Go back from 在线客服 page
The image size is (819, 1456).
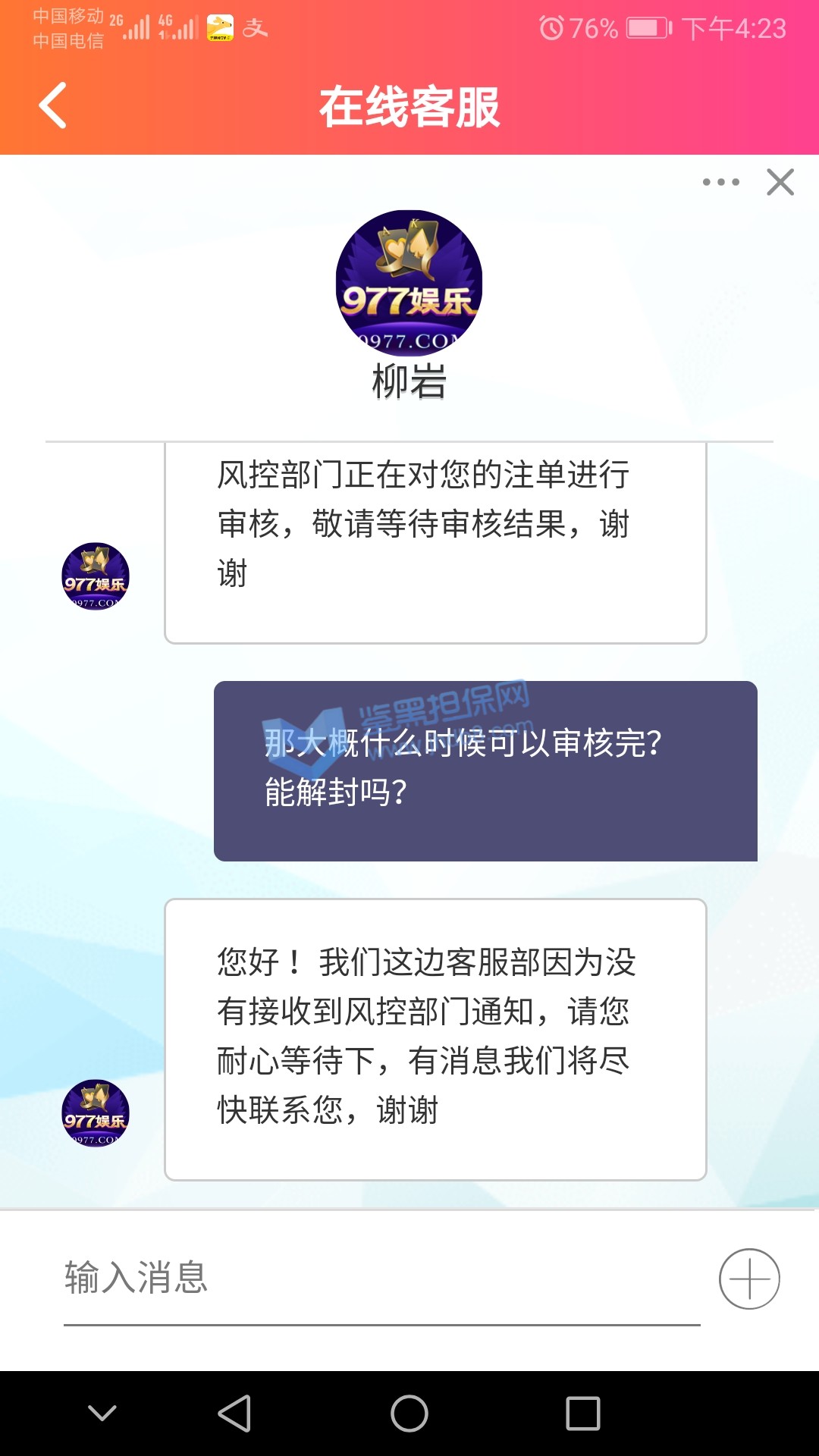click(53, 105)
